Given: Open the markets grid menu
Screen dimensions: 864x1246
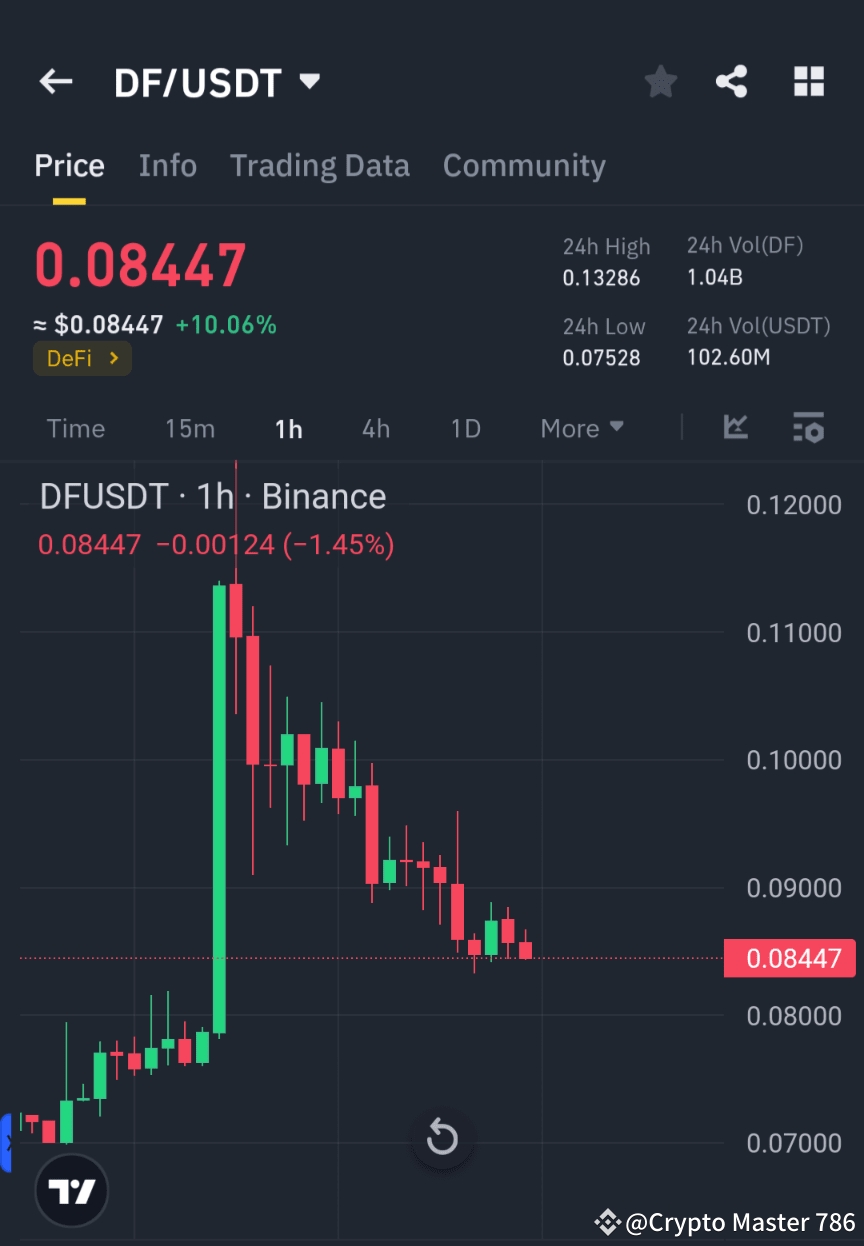Looking at the screenshot, I should (808, 81).
